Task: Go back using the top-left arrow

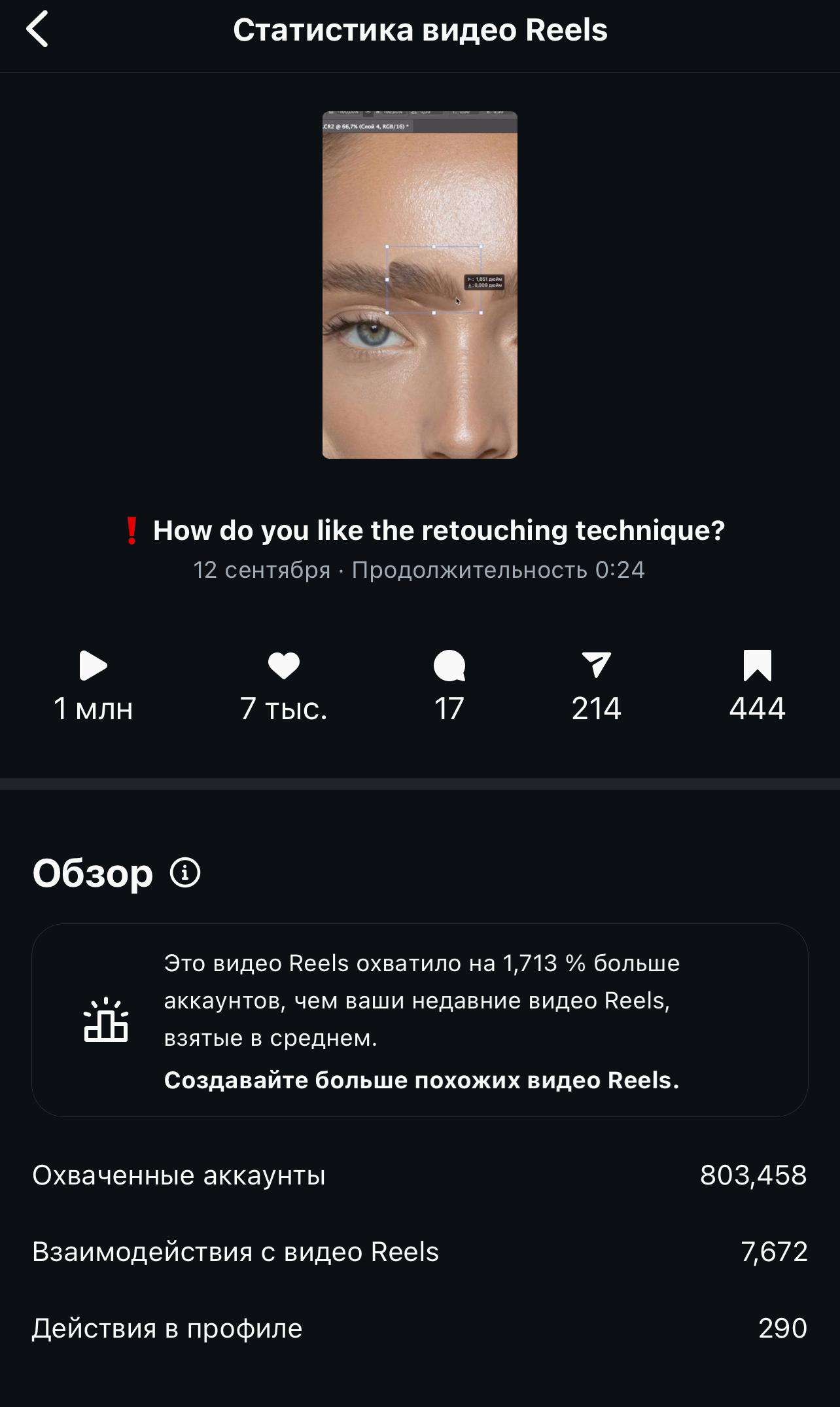Action: (37, 29)
